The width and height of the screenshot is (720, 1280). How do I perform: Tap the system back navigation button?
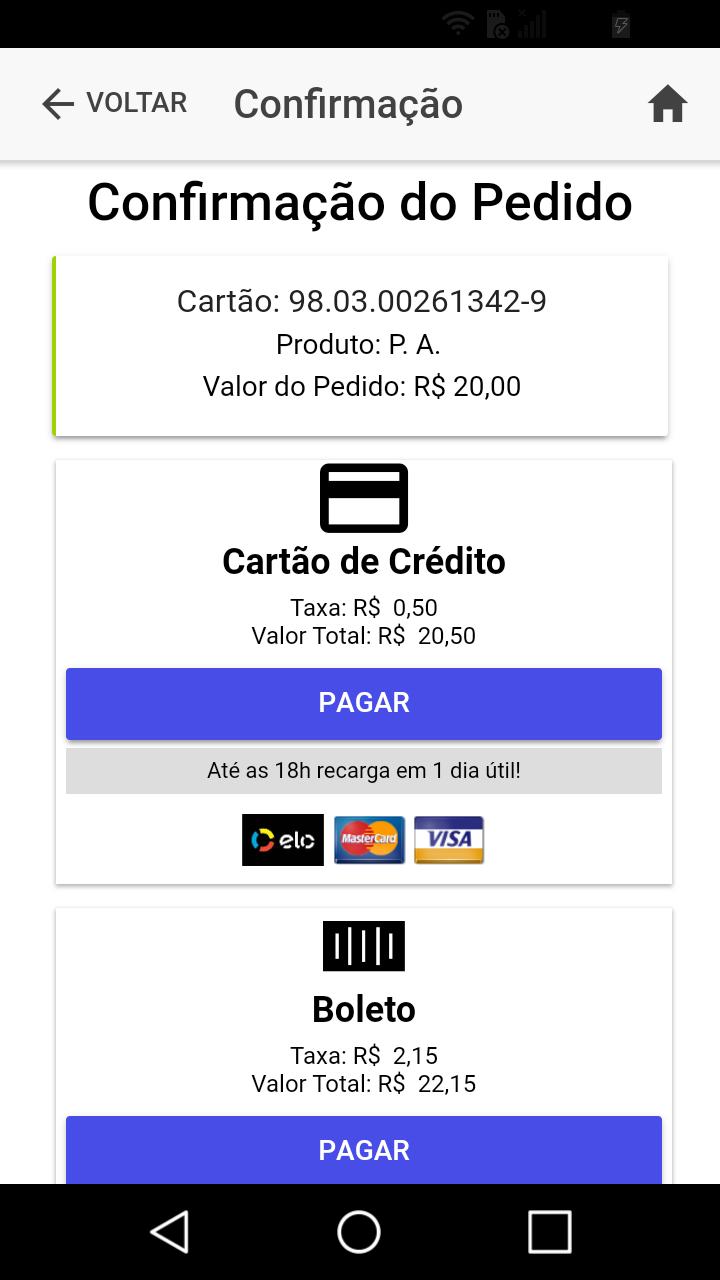(x=169, y=1231)
